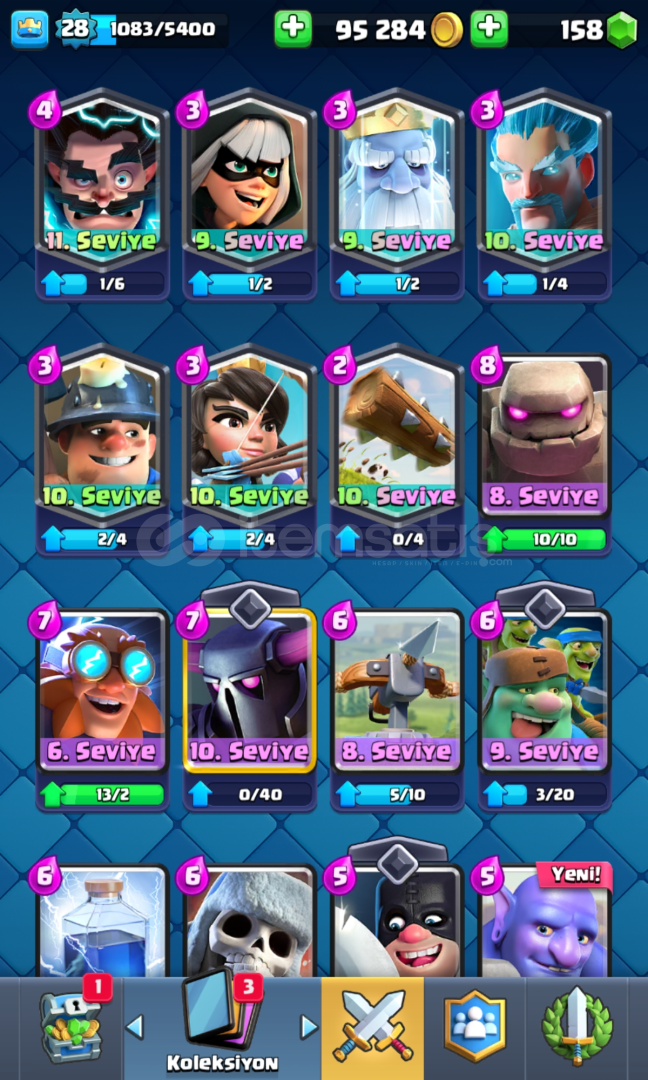Image resolution: width=648 pixels, height=1080 pixels.
Task: Select the Bandit card with 1/2 progress
Action: 249,195
